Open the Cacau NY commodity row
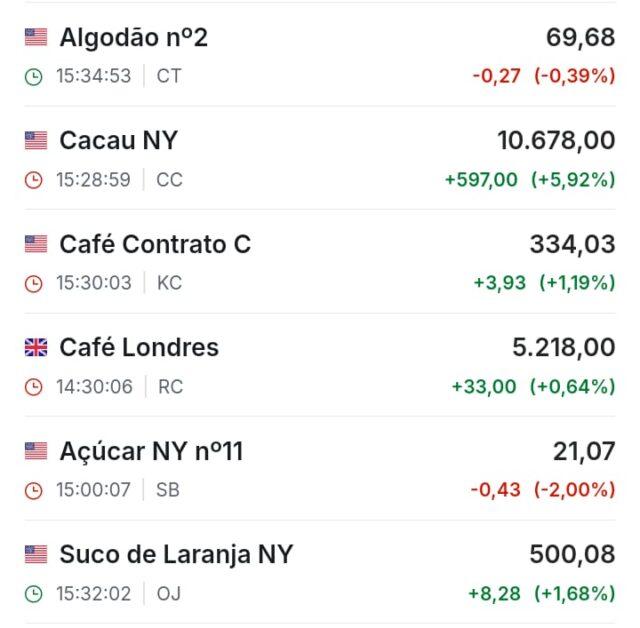This screenshot has height=628, width=640. 320,158
